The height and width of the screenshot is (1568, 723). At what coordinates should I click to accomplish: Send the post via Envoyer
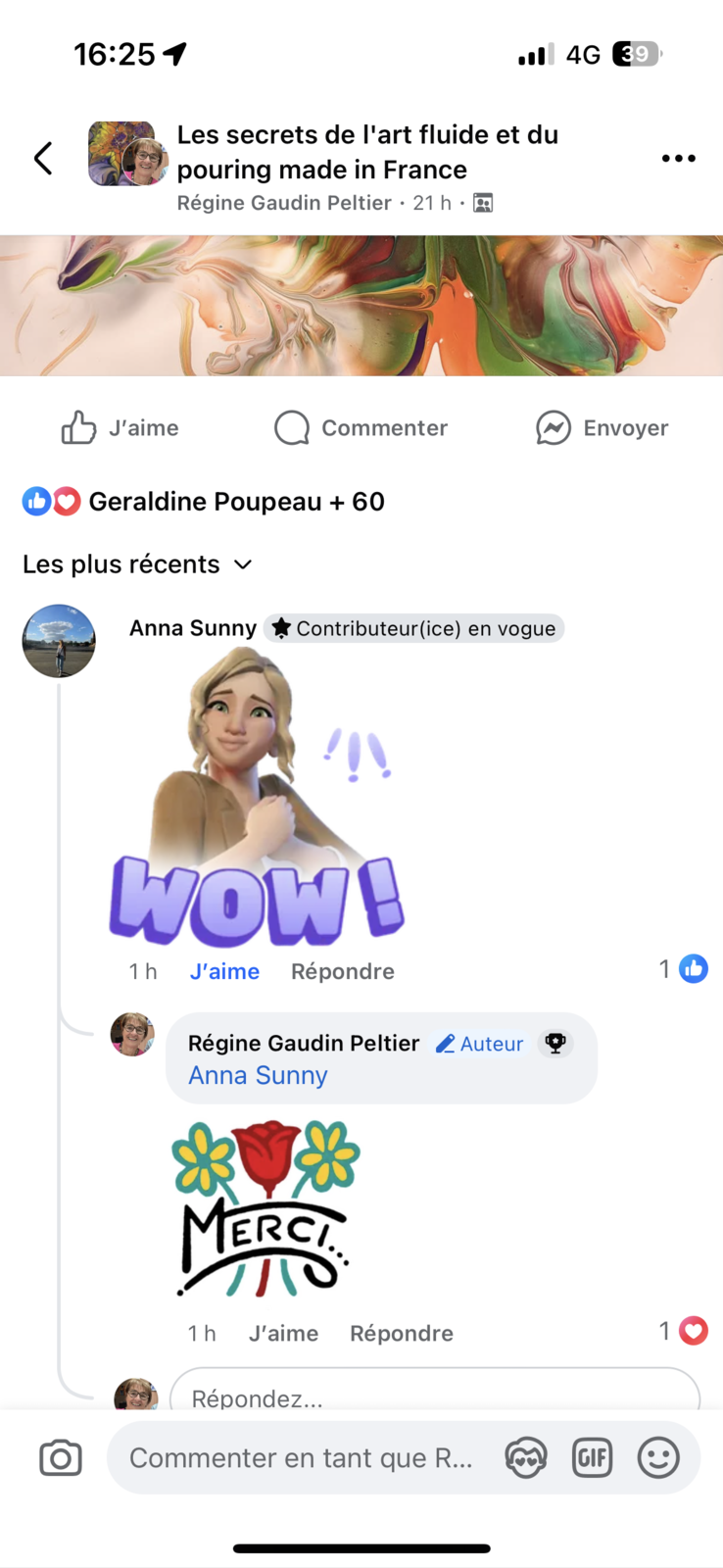point(602,428)
